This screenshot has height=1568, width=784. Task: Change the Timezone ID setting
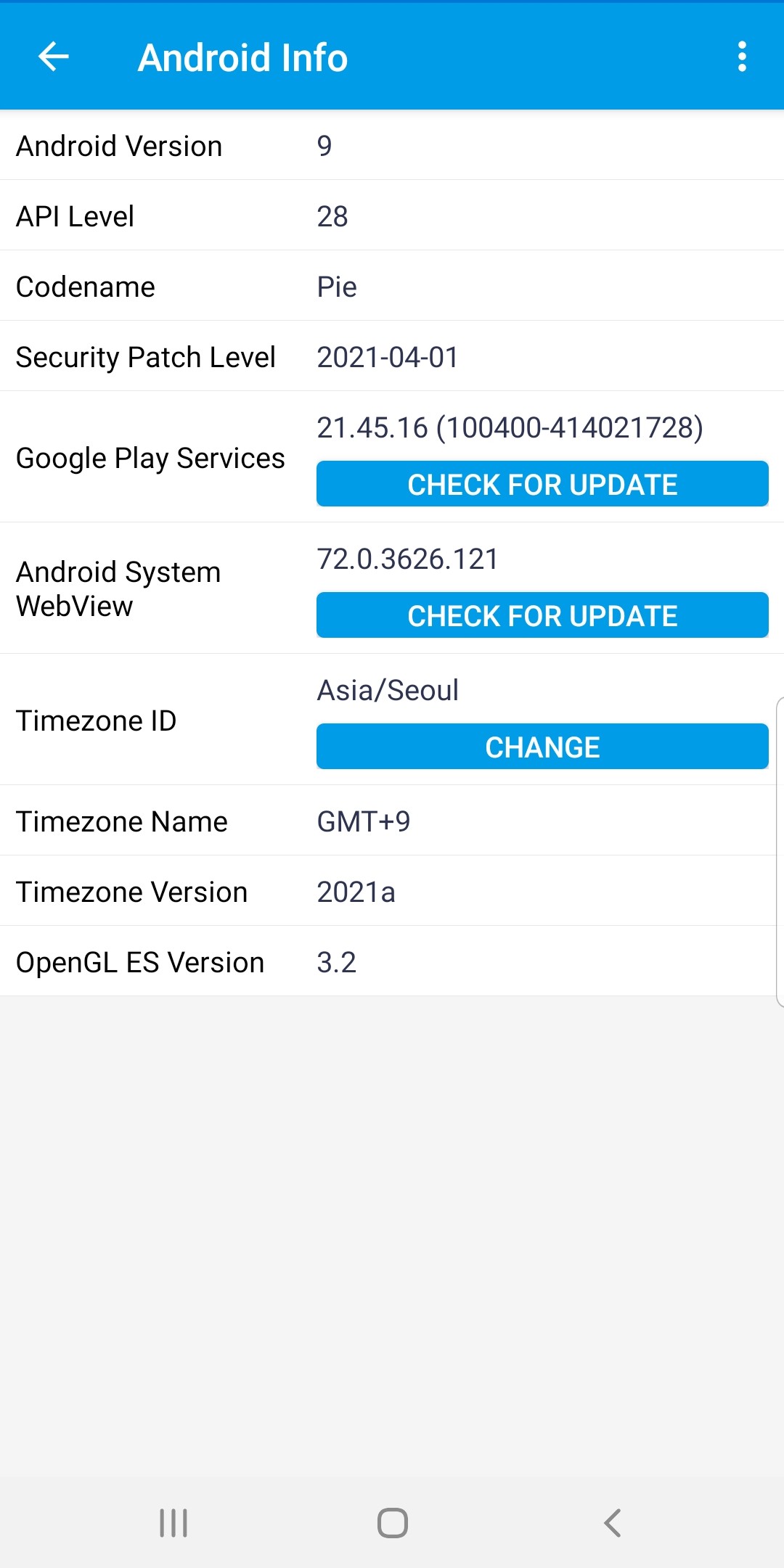[542, 746]
